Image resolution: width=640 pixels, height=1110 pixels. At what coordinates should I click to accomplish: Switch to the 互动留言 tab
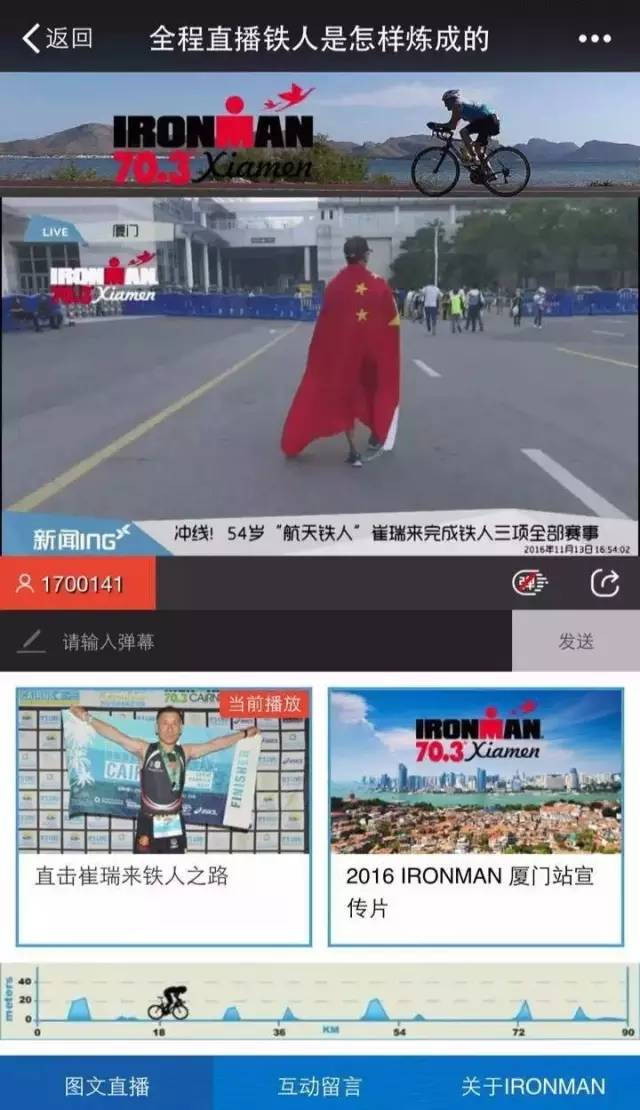(x=319, y=1086)
